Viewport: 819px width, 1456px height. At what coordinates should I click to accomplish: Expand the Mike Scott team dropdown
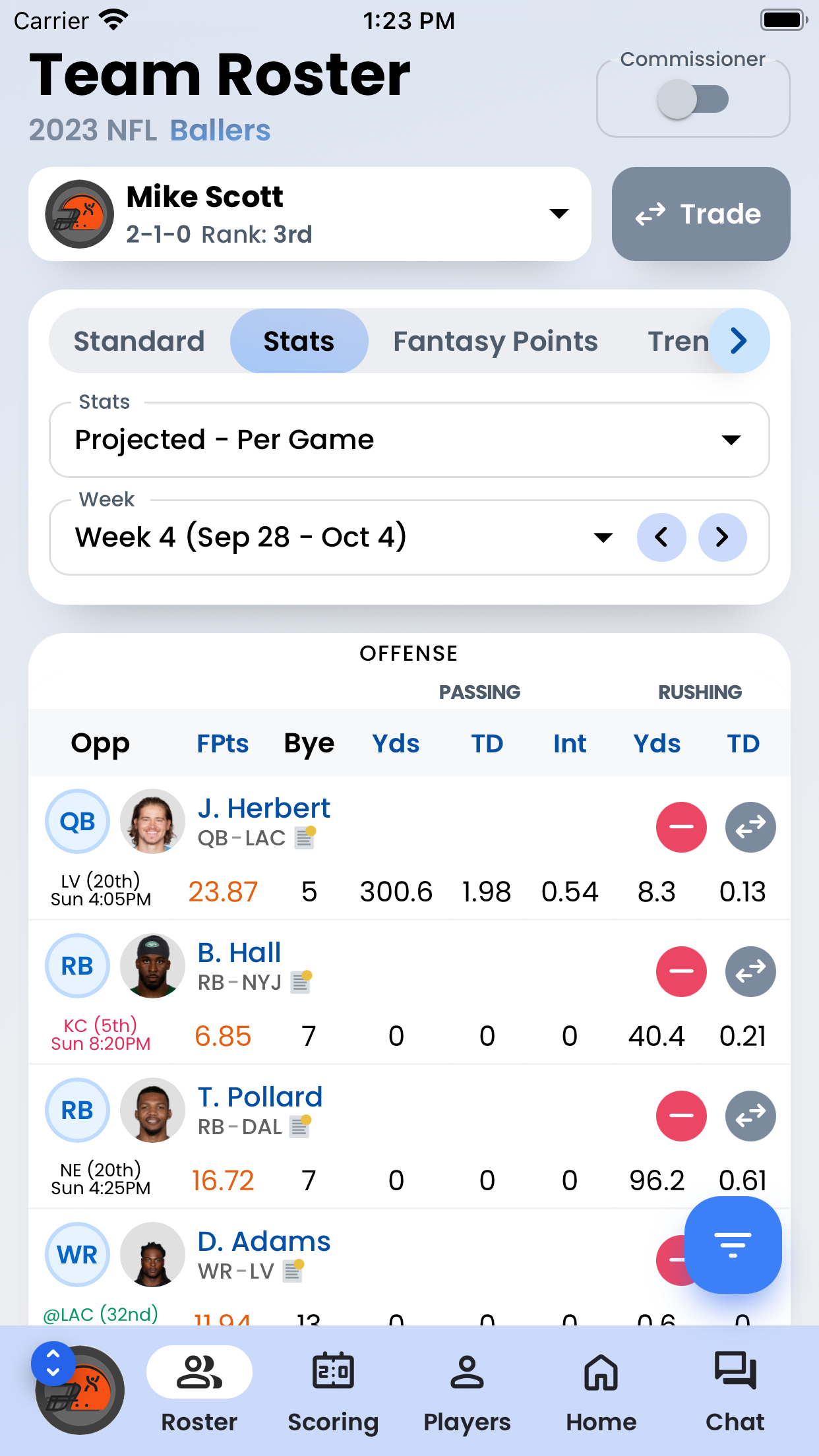pos(558,213)
